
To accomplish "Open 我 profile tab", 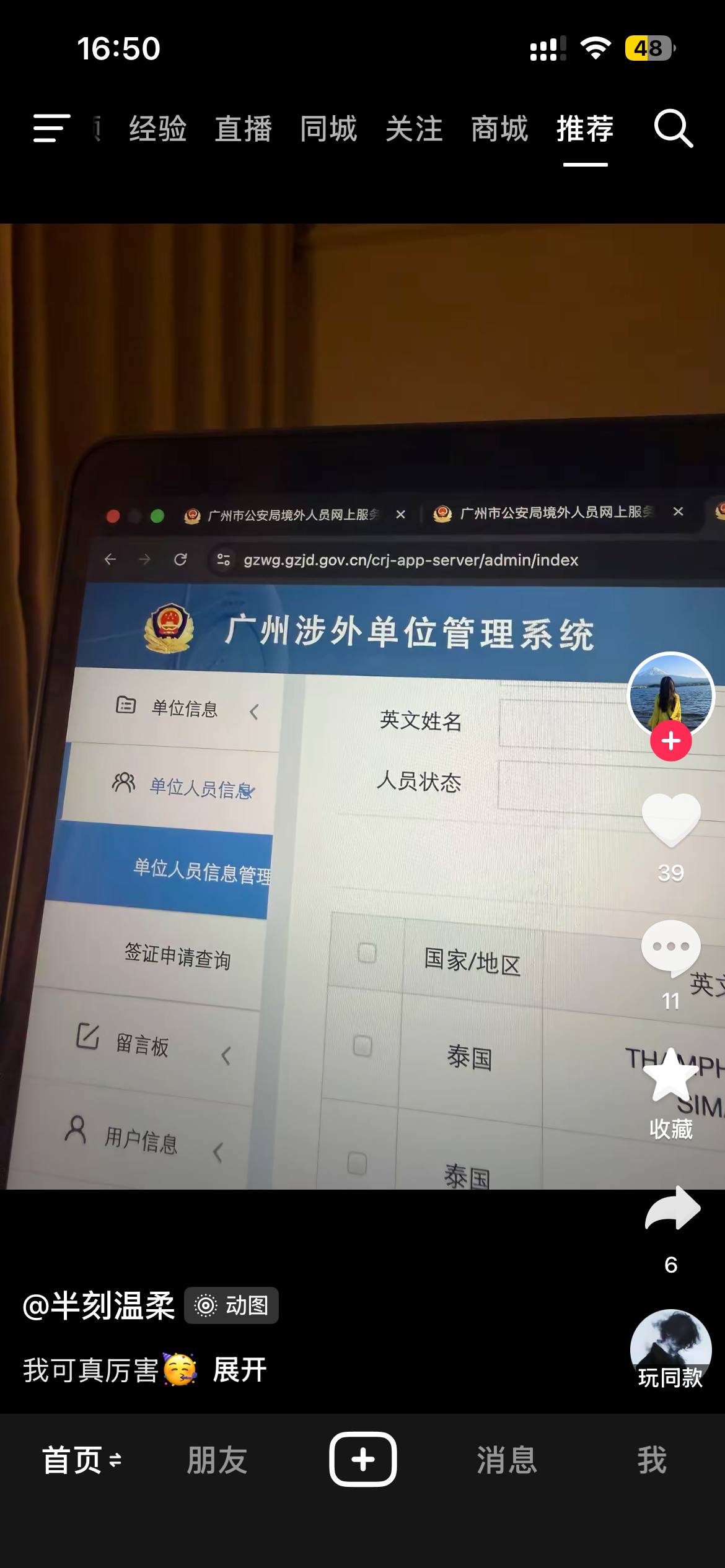I will point(652,1460).
